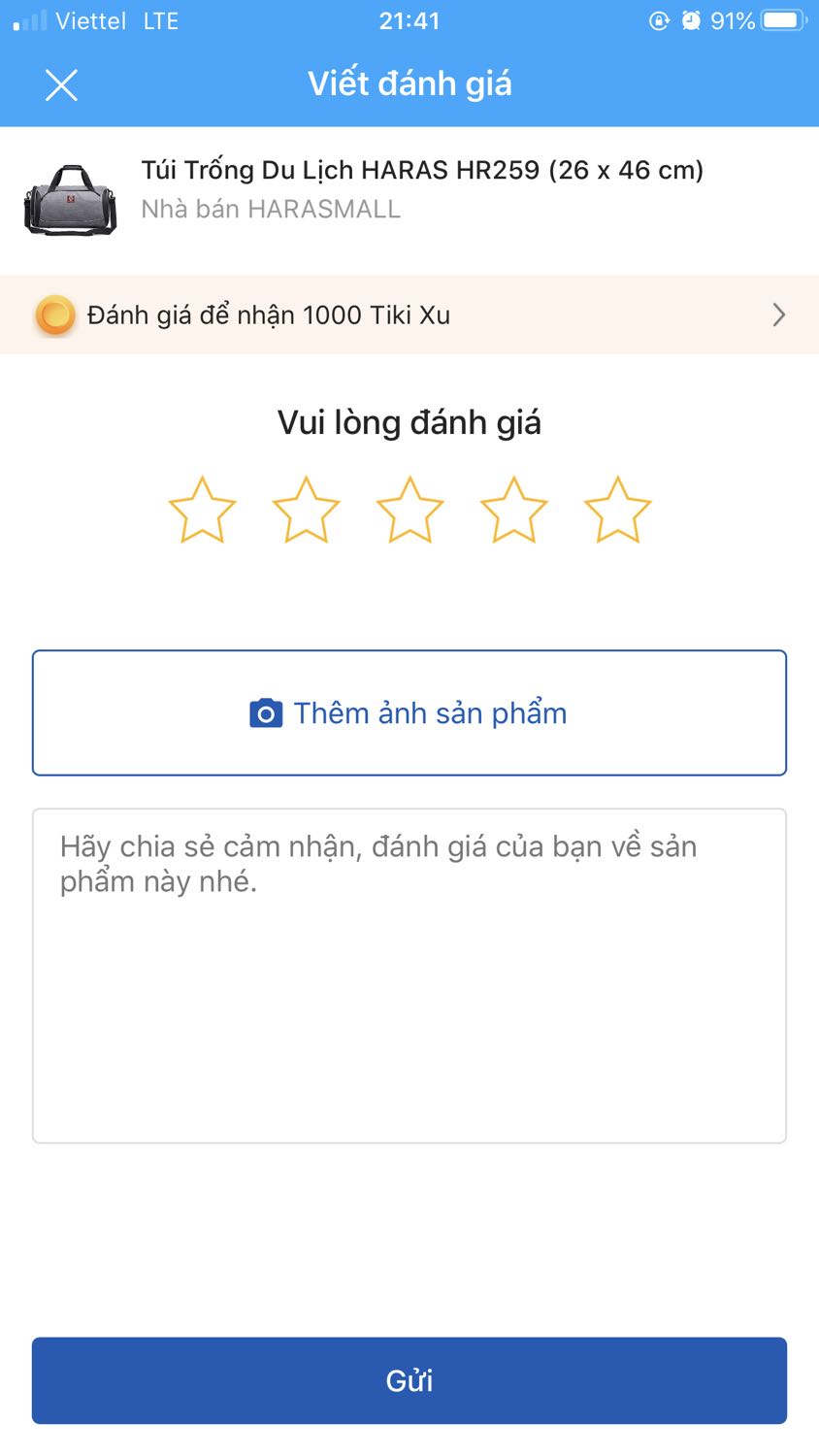Screen dimensions: 819x1456
Task: Tap the Thêm ảnh sản phẩm button
Action: point(409,712)
